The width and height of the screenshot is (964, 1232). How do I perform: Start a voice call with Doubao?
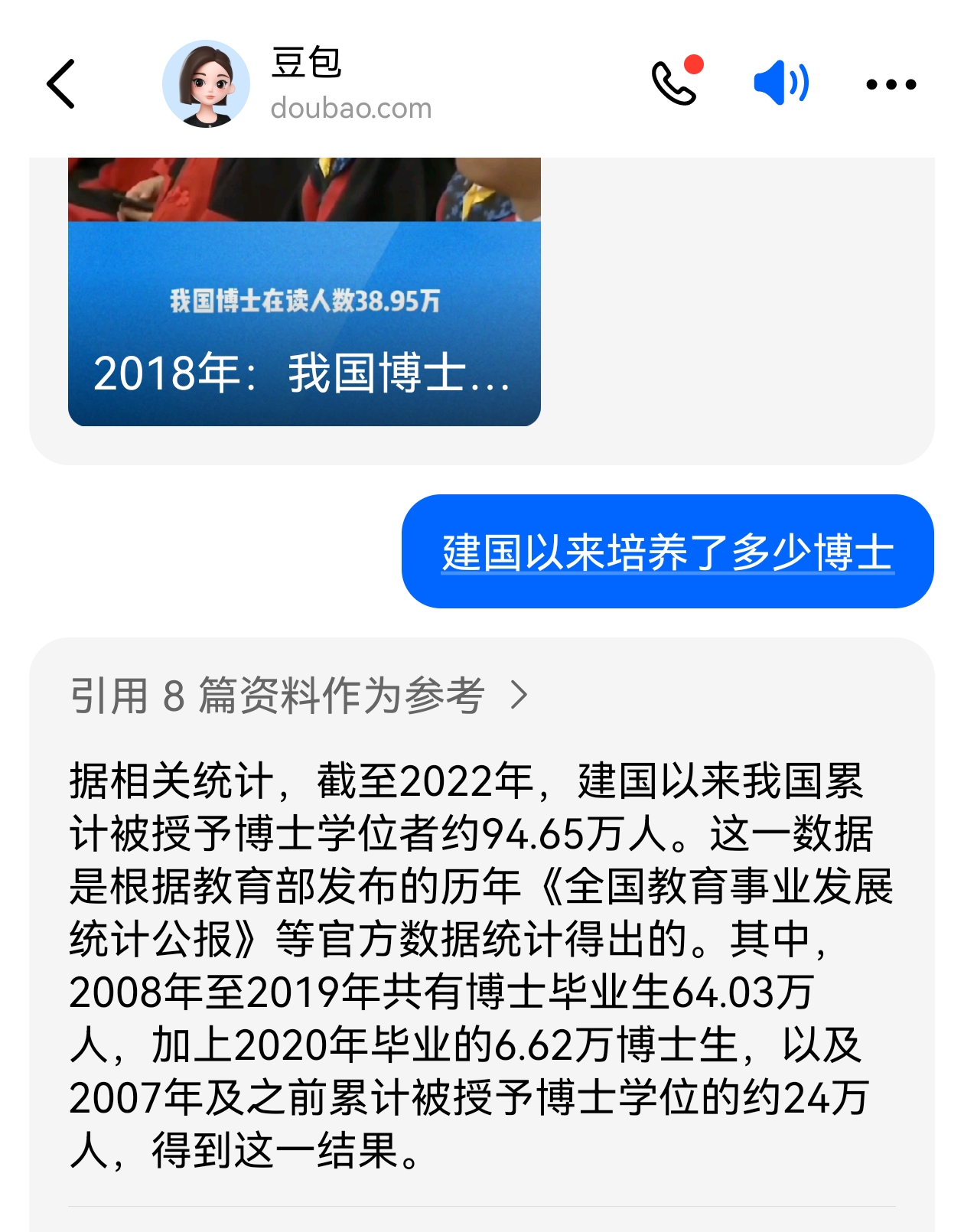click(x=674, y=83)
